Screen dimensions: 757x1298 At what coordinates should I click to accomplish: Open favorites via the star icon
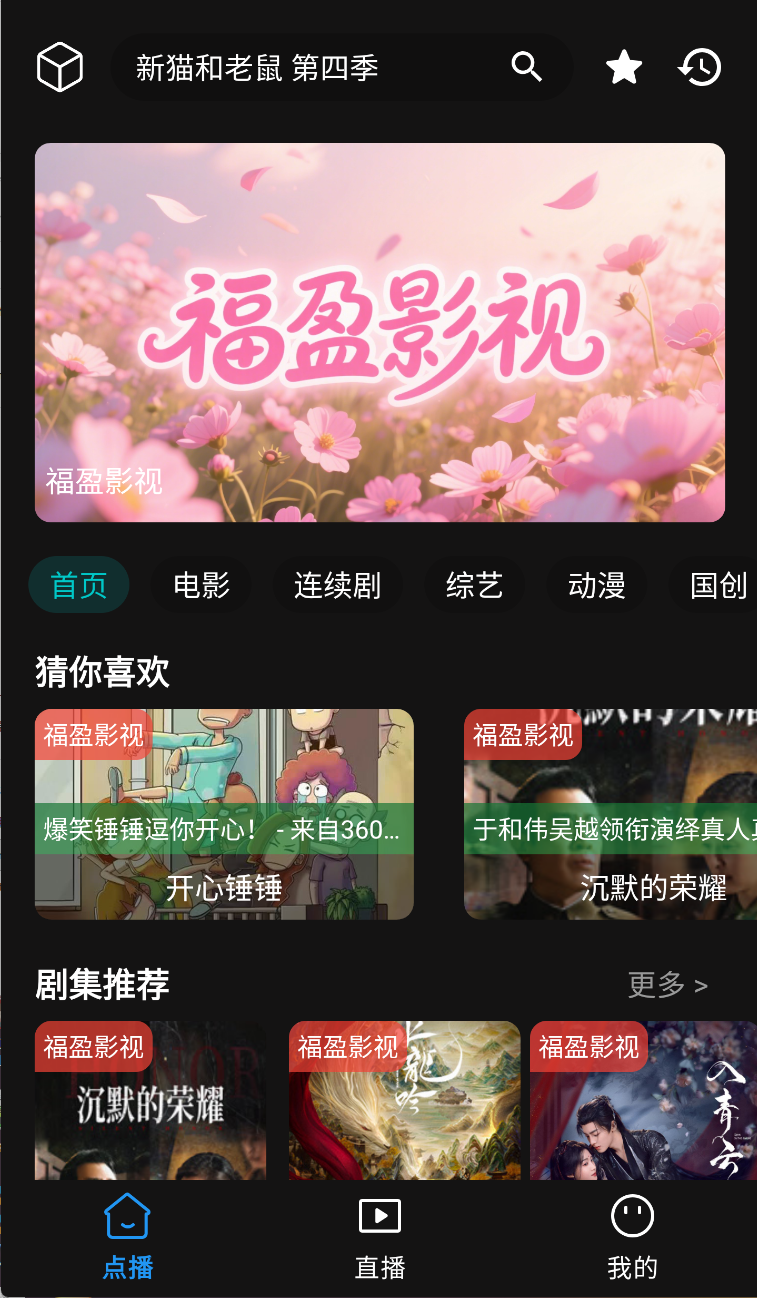(x=623, y=67)
